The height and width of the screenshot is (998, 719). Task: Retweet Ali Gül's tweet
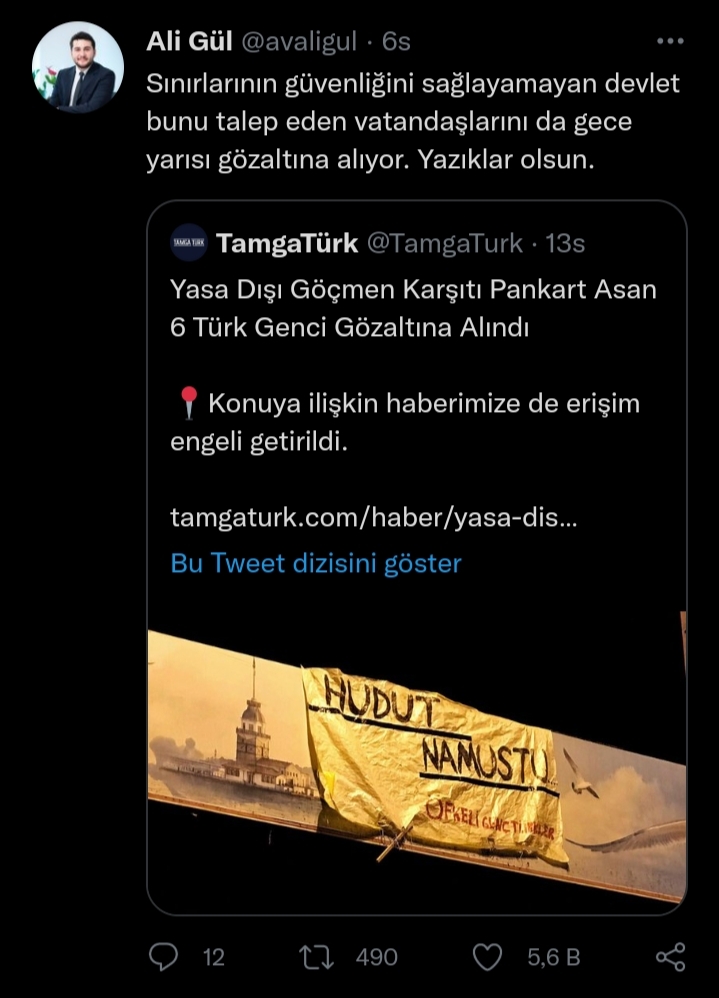(316, 957)
